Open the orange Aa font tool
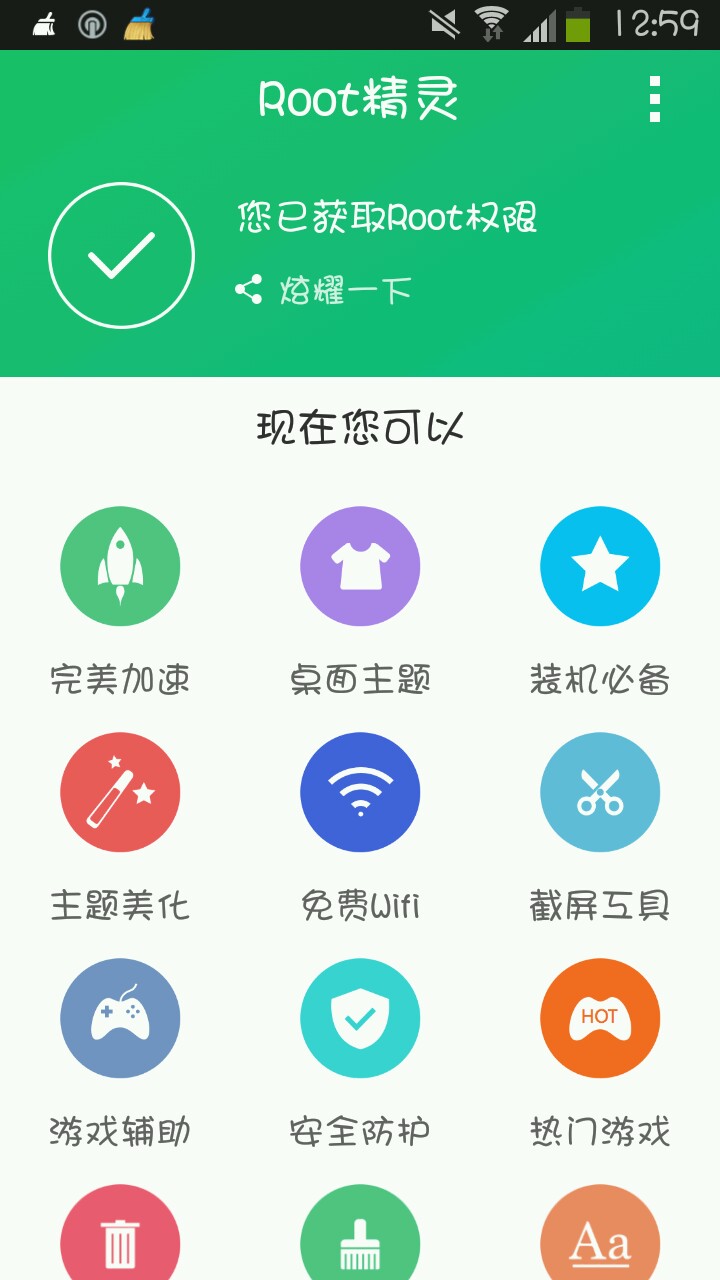Viewport: 720px width, 1280px height. [x=600, y=1238]
